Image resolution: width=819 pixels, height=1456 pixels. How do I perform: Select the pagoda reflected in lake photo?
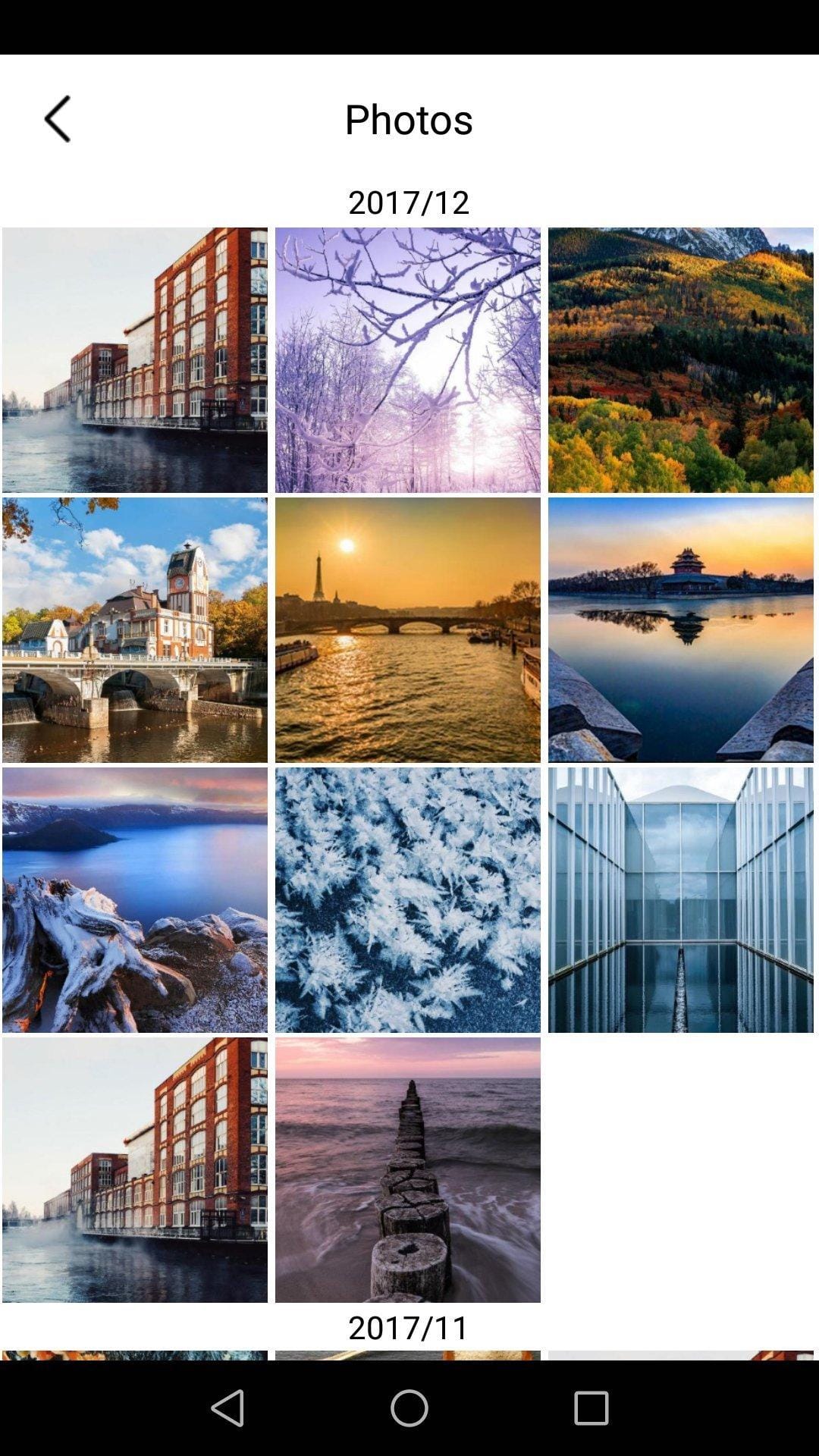[x=681, y=630]
